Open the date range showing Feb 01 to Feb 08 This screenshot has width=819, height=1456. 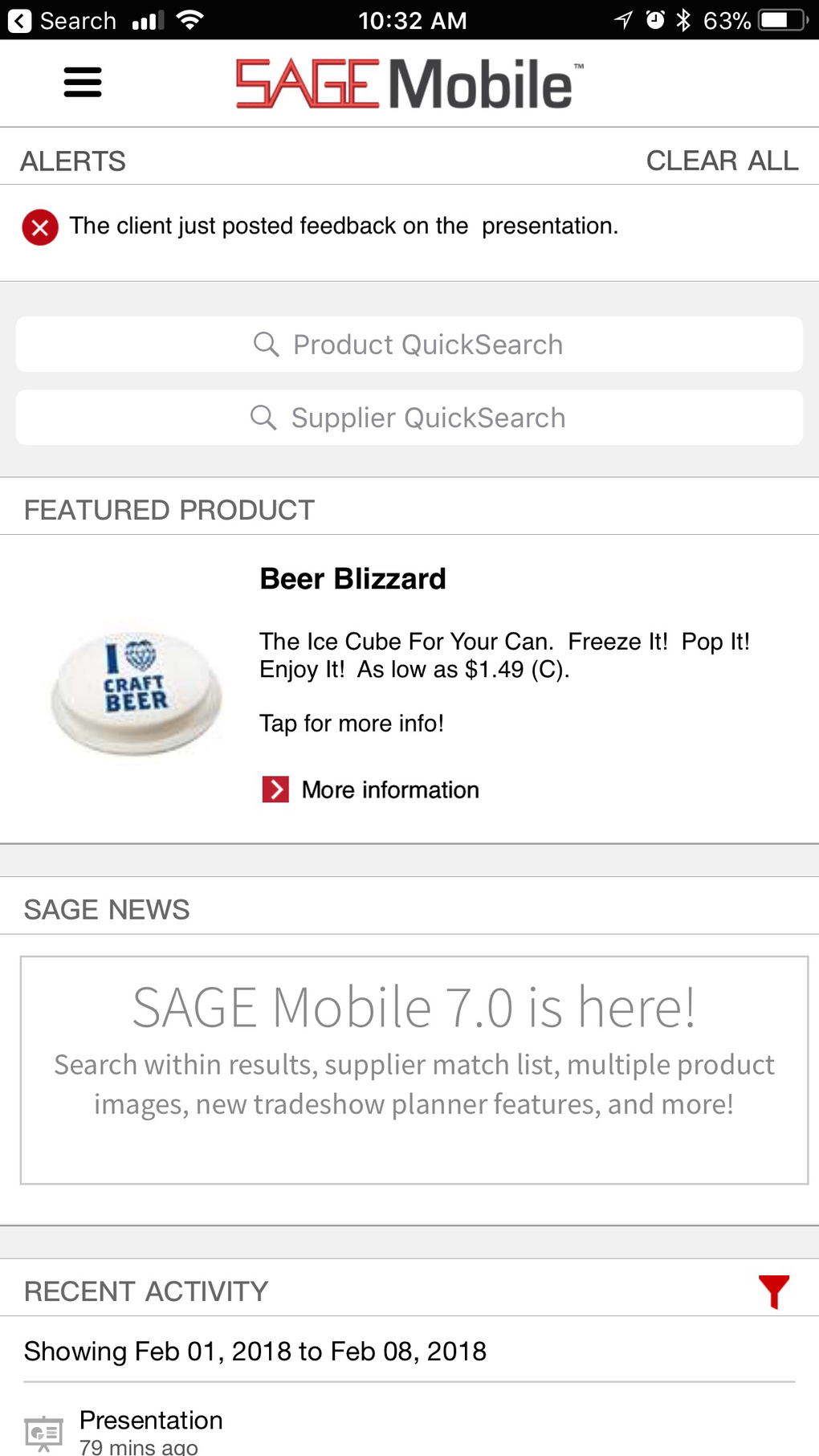[255, 1351]
